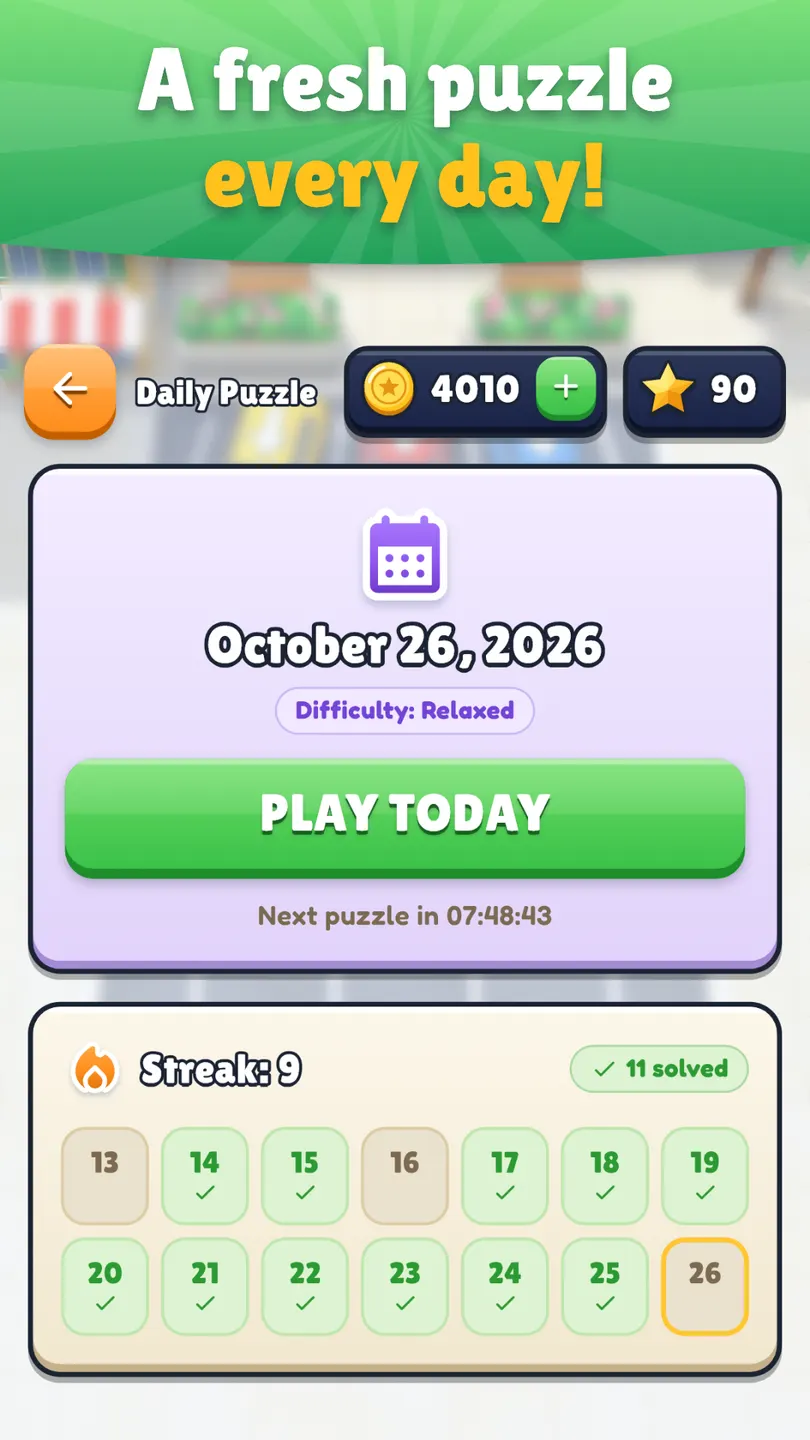Viewport: 810px width, 1440px height.
Task: Open the day 23 puzzle
Action: pos(405,1286)
